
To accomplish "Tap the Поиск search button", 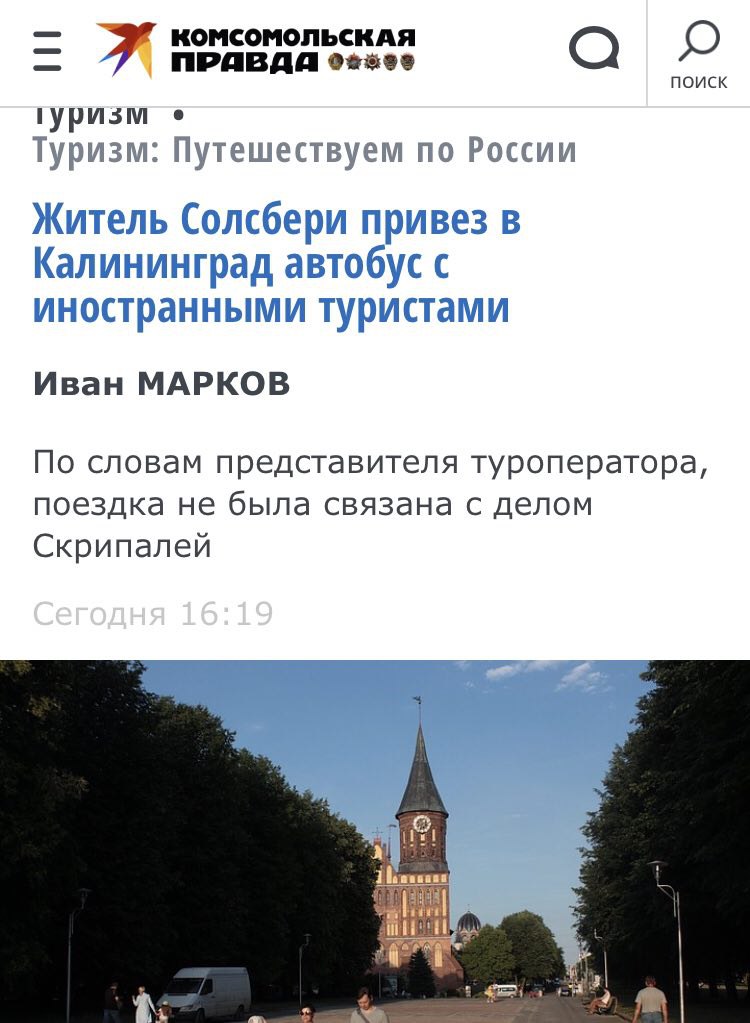I will coord(698,54).
